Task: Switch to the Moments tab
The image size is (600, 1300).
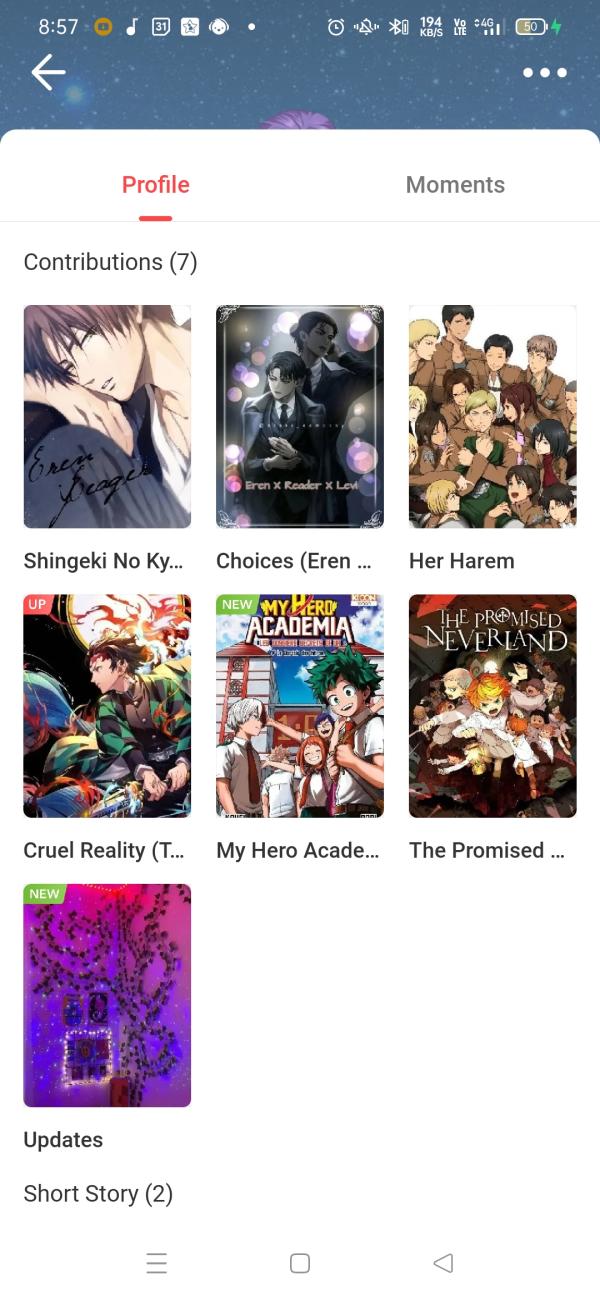Action: (x=455, y=185)
